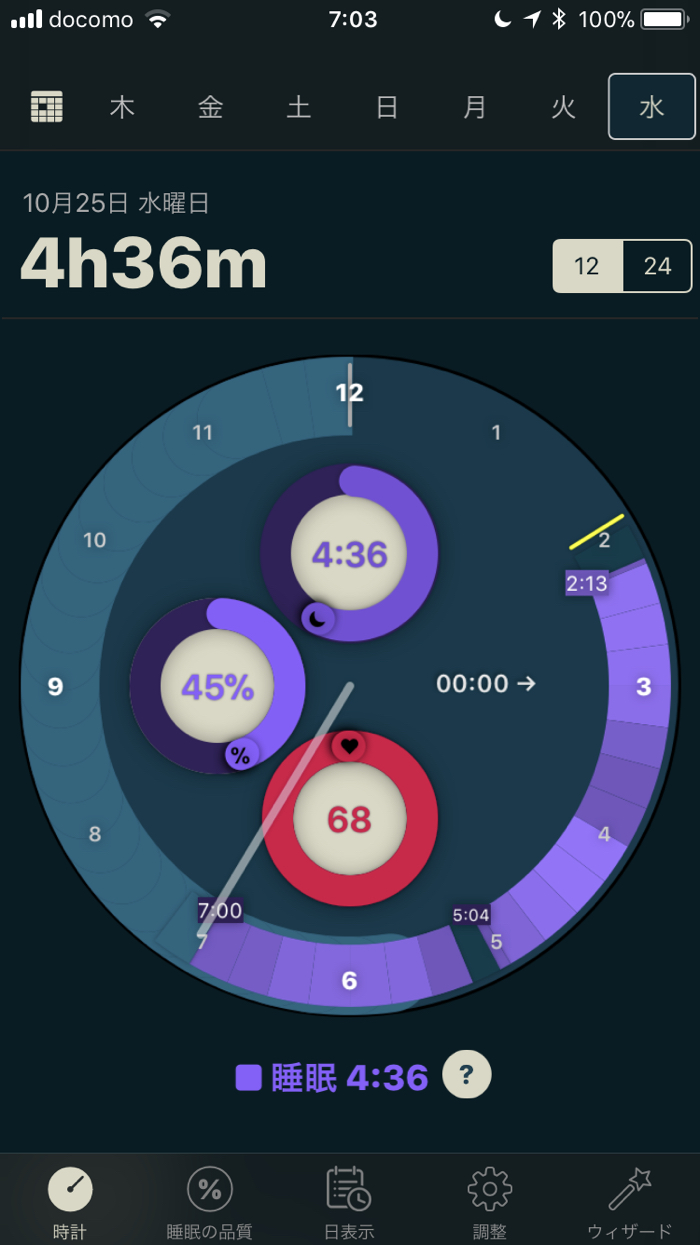
Task: Switch to 日 (Sunday) day
Action: 387,107
